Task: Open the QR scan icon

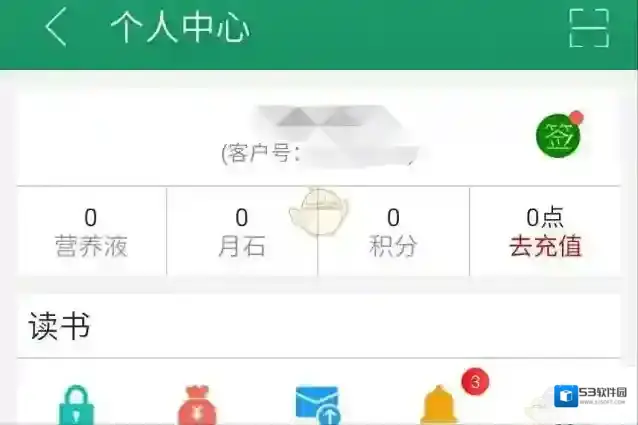Action: [x=589, y=28]
